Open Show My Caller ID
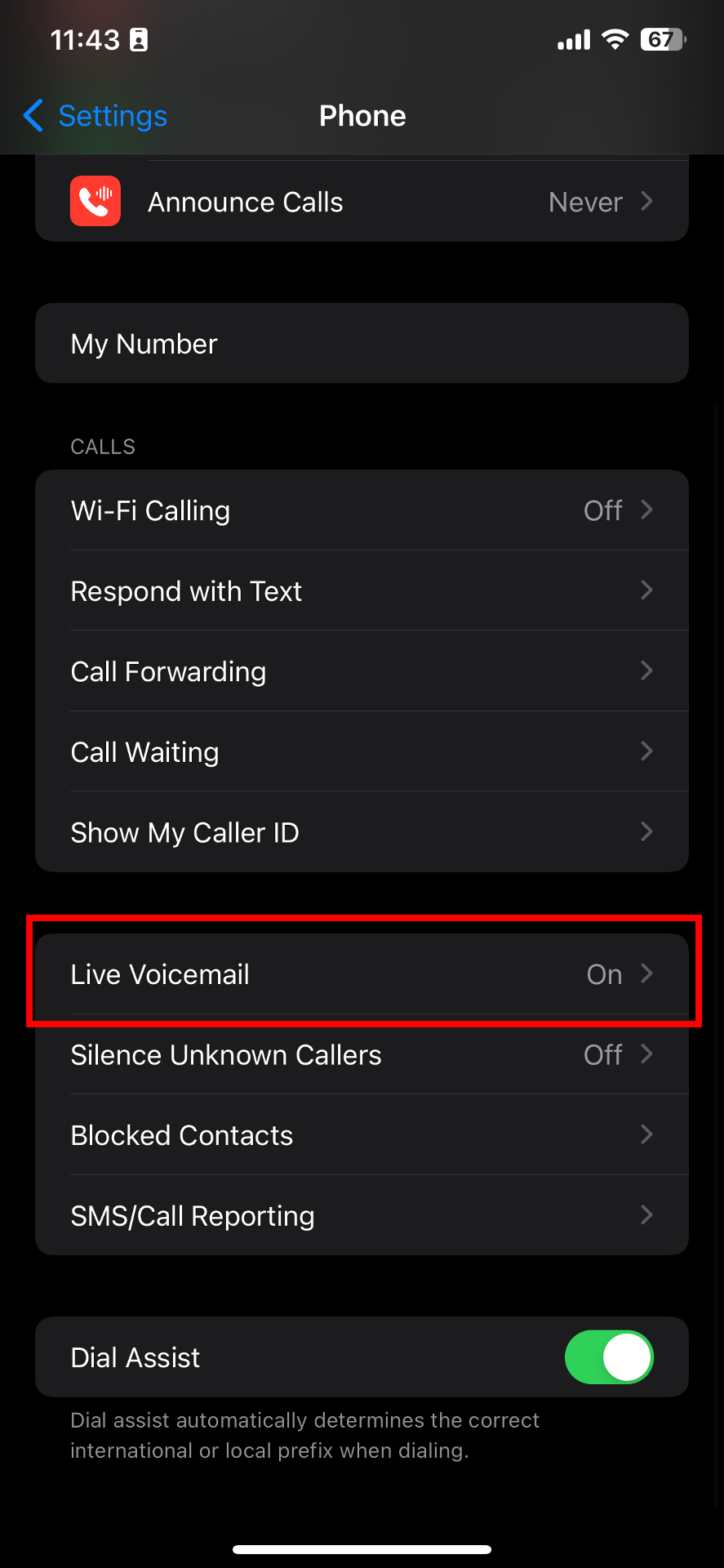The width and height of the screenshot is (724, 1568). coord(362,832)
